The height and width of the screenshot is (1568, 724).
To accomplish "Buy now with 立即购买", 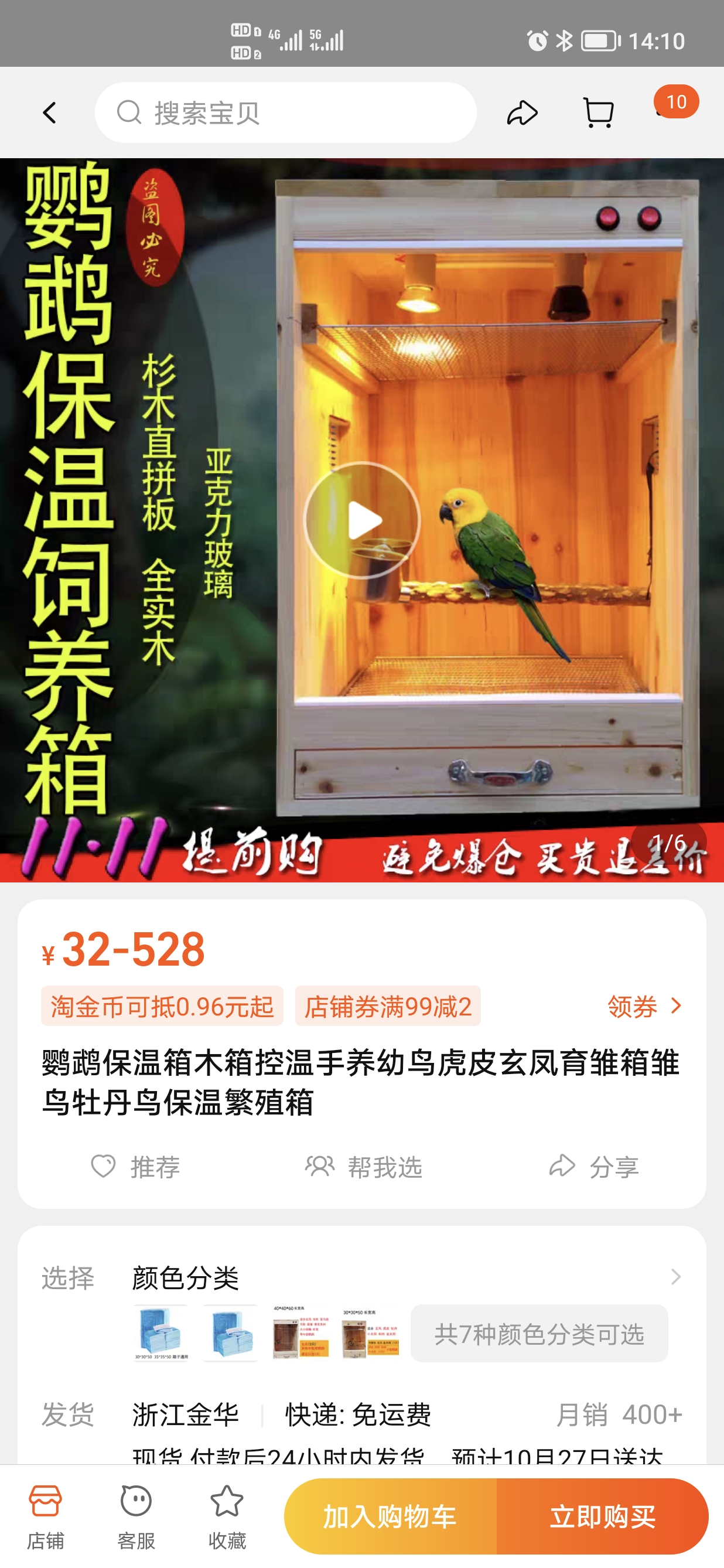I will (602, 1516).
